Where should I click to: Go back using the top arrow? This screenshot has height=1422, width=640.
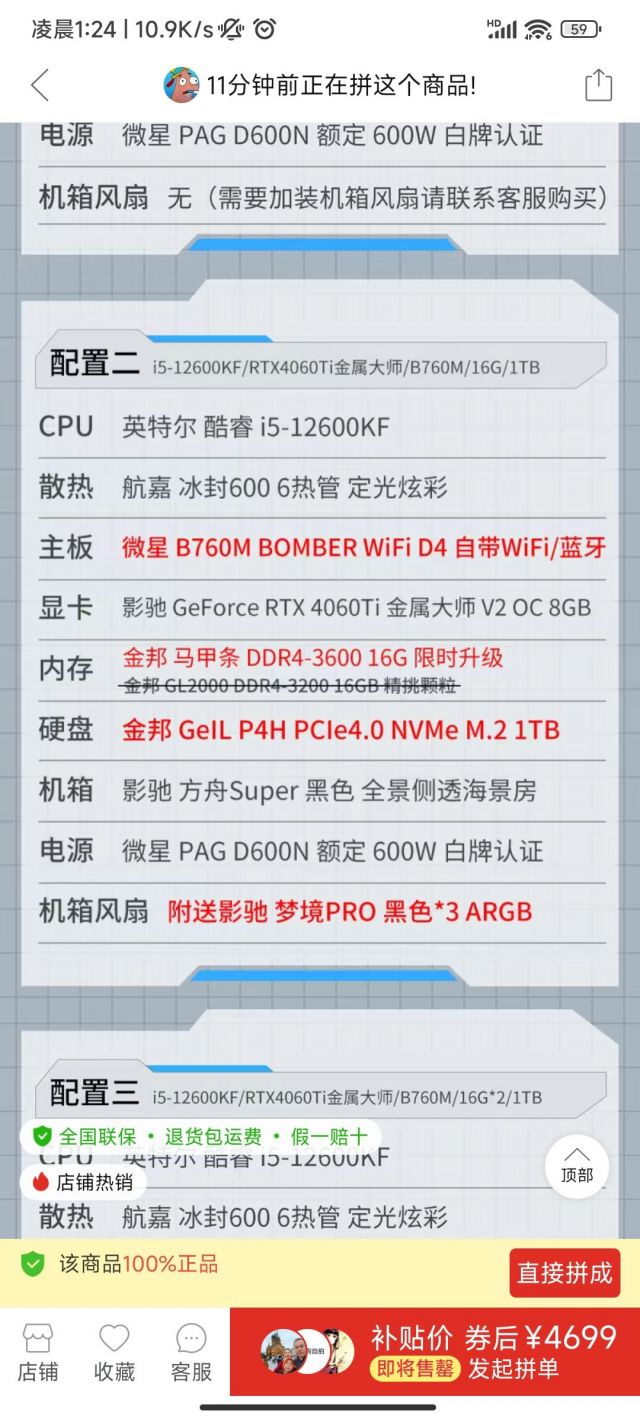coord(40,86)
